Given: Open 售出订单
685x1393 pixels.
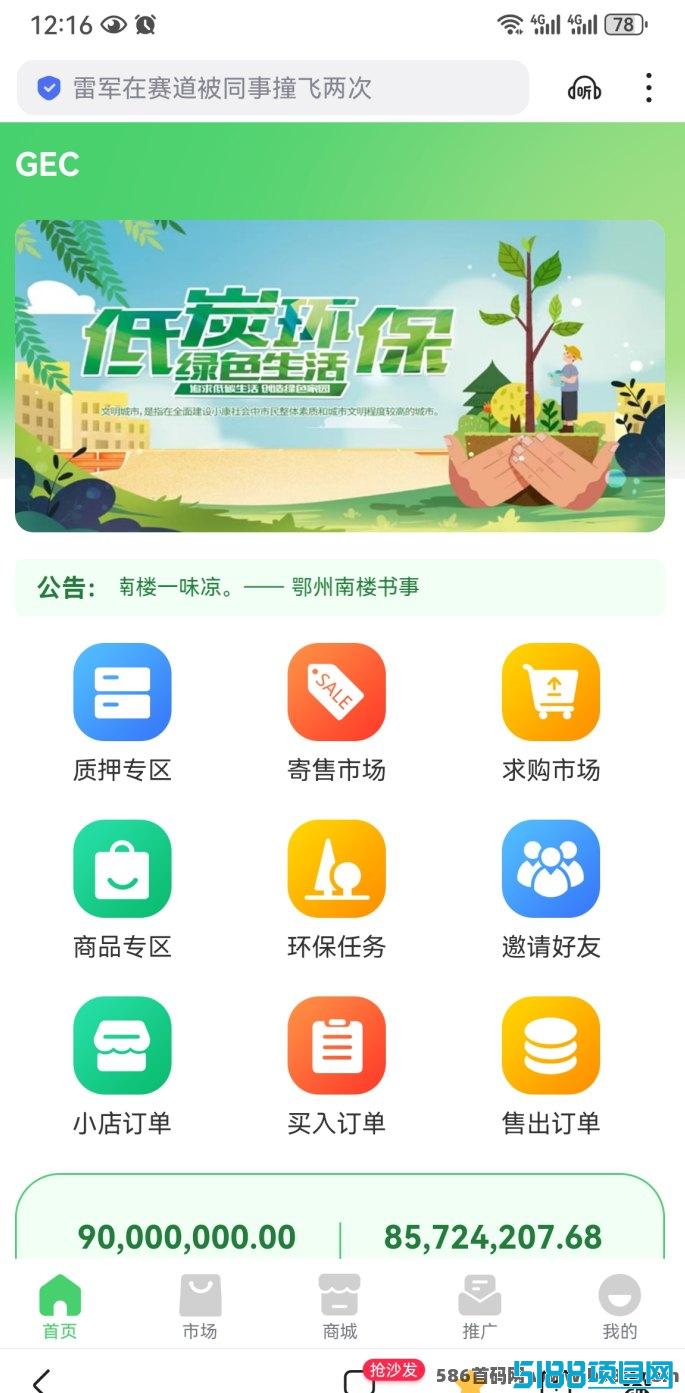Looking at the screenshot, I should [x=551, y=1067].
